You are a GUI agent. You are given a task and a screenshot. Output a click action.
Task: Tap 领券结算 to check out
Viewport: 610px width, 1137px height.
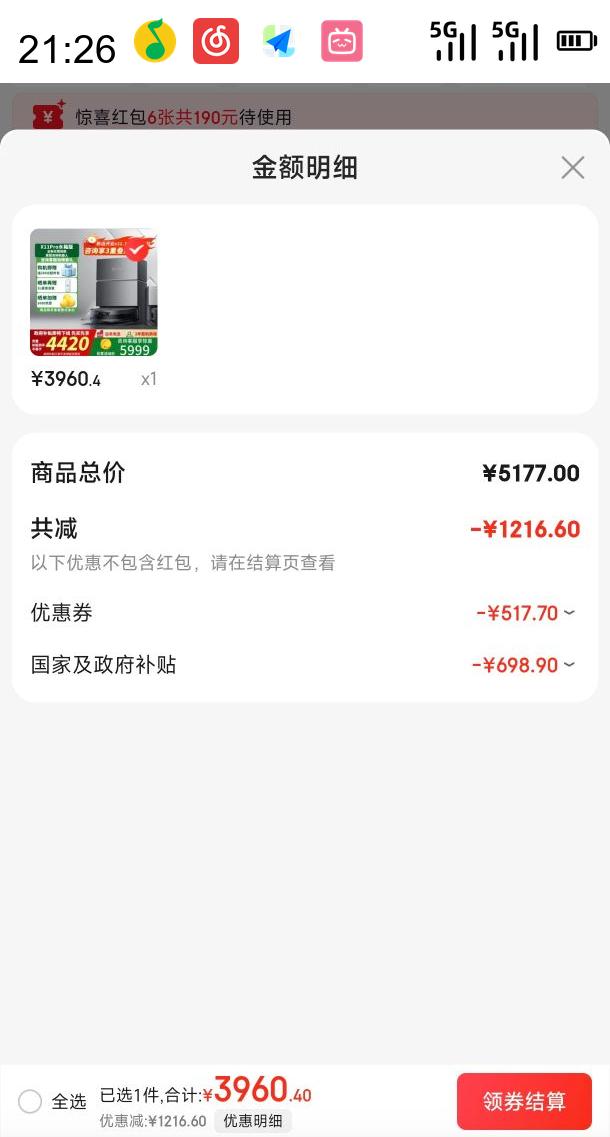click(x=524, y=1101)
